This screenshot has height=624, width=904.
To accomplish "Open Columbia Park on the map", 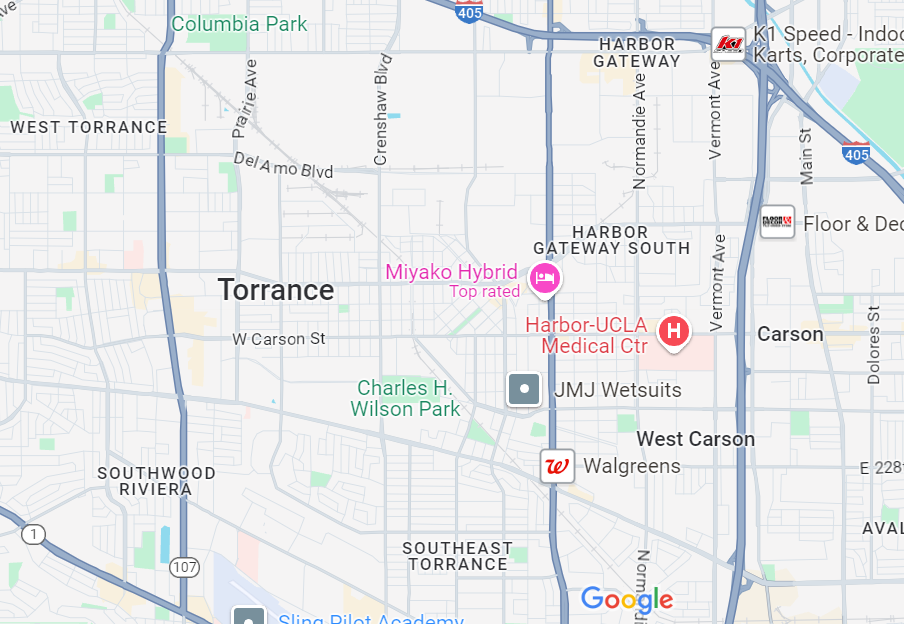I will (239, 23).
